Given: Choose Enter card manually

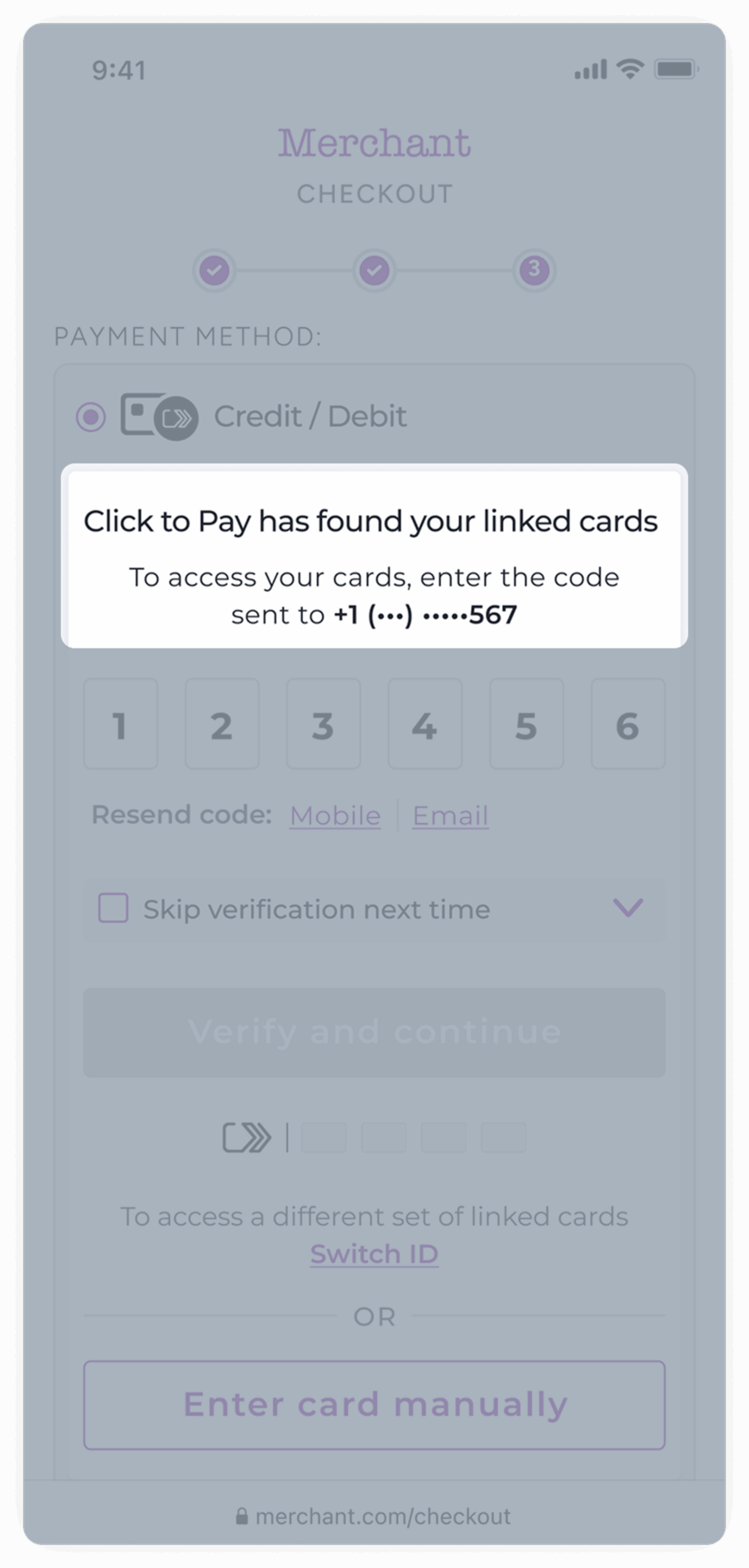Looking at the screenshot, I should point(374,1405).
